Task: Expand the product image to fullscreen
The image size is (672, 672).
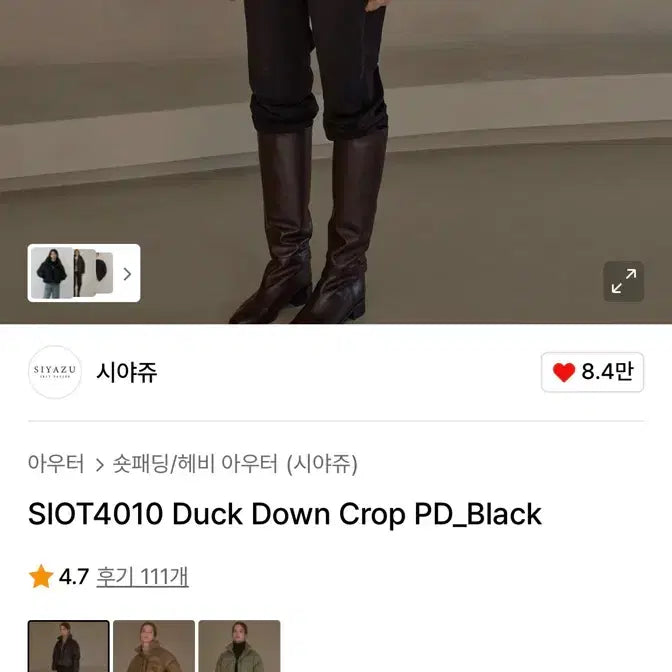Action: tap(623, 281)
